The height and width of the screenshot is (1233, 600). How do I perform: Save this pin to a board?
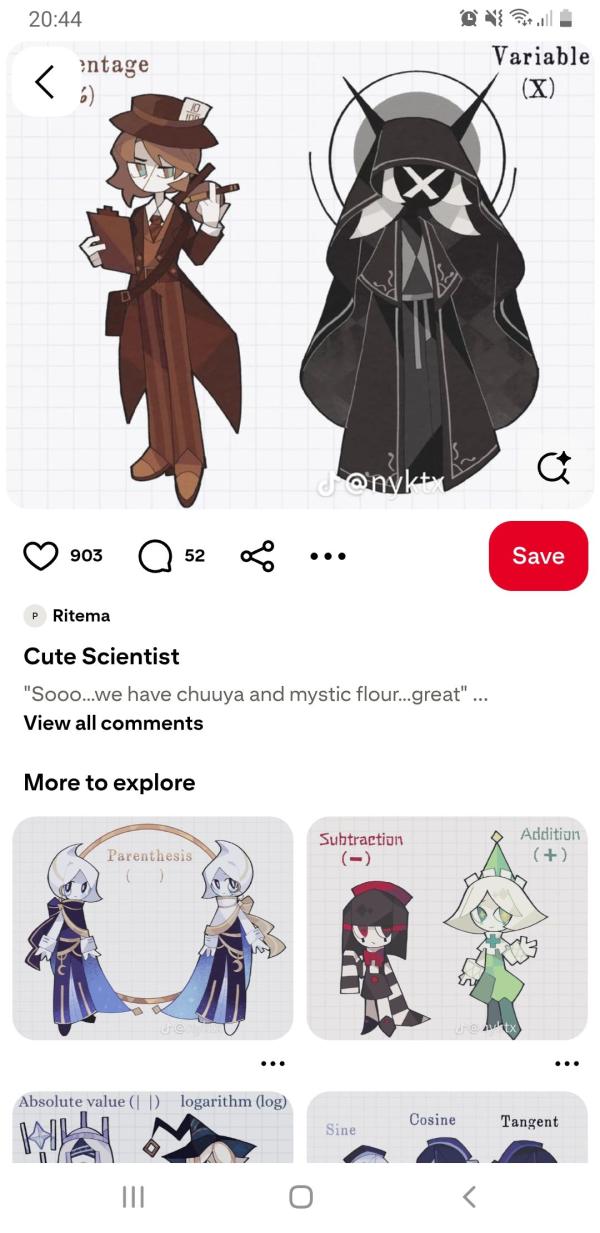[x=538, y=556]
